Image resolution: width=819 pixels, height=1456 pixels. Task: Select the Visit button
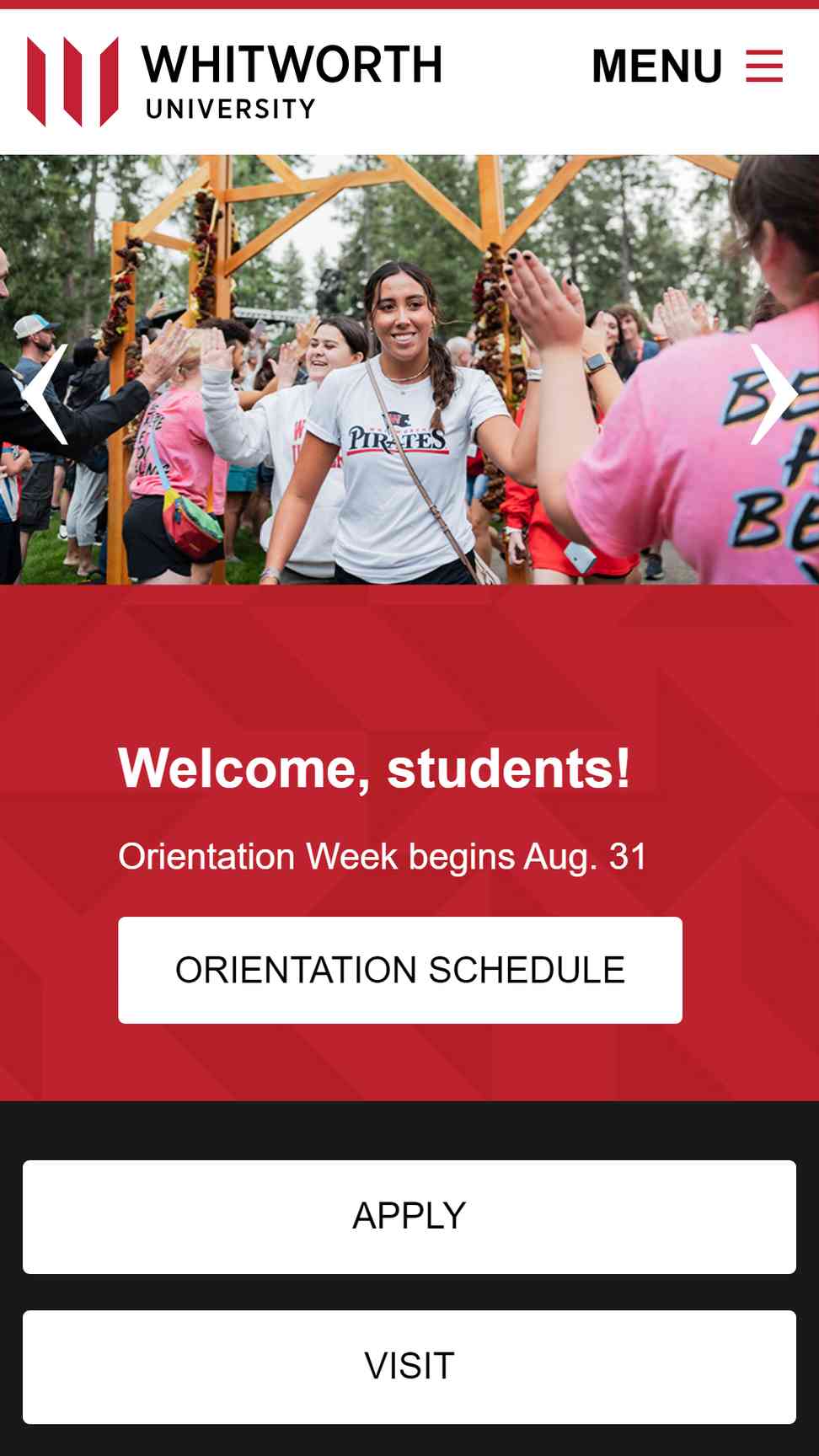click(409, 1367)
